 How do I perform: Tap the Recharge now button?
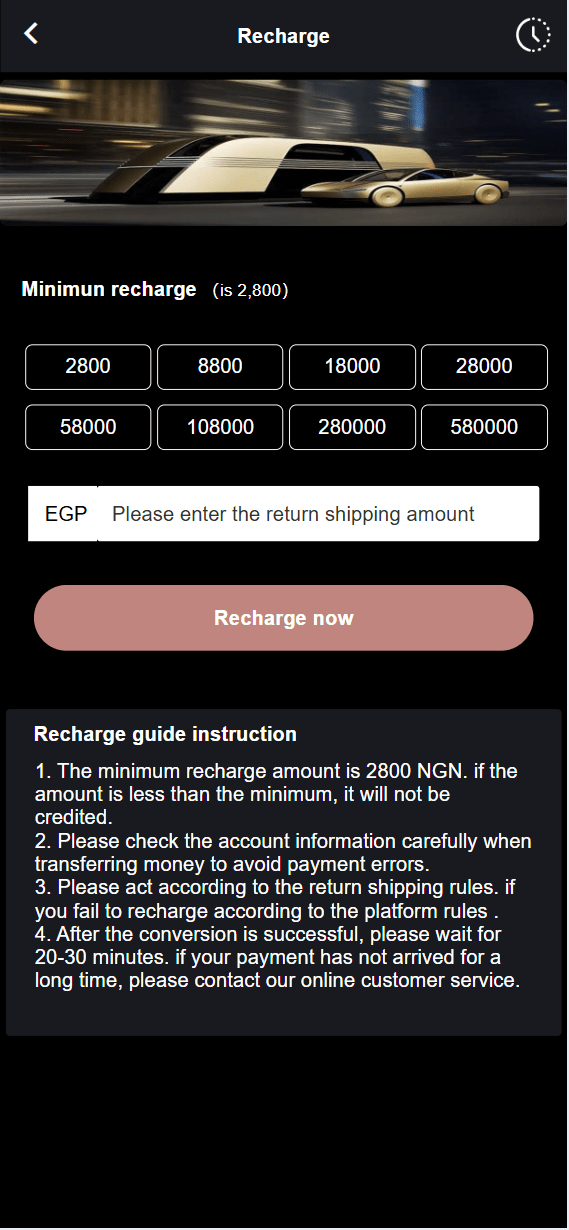click(284, 618)
